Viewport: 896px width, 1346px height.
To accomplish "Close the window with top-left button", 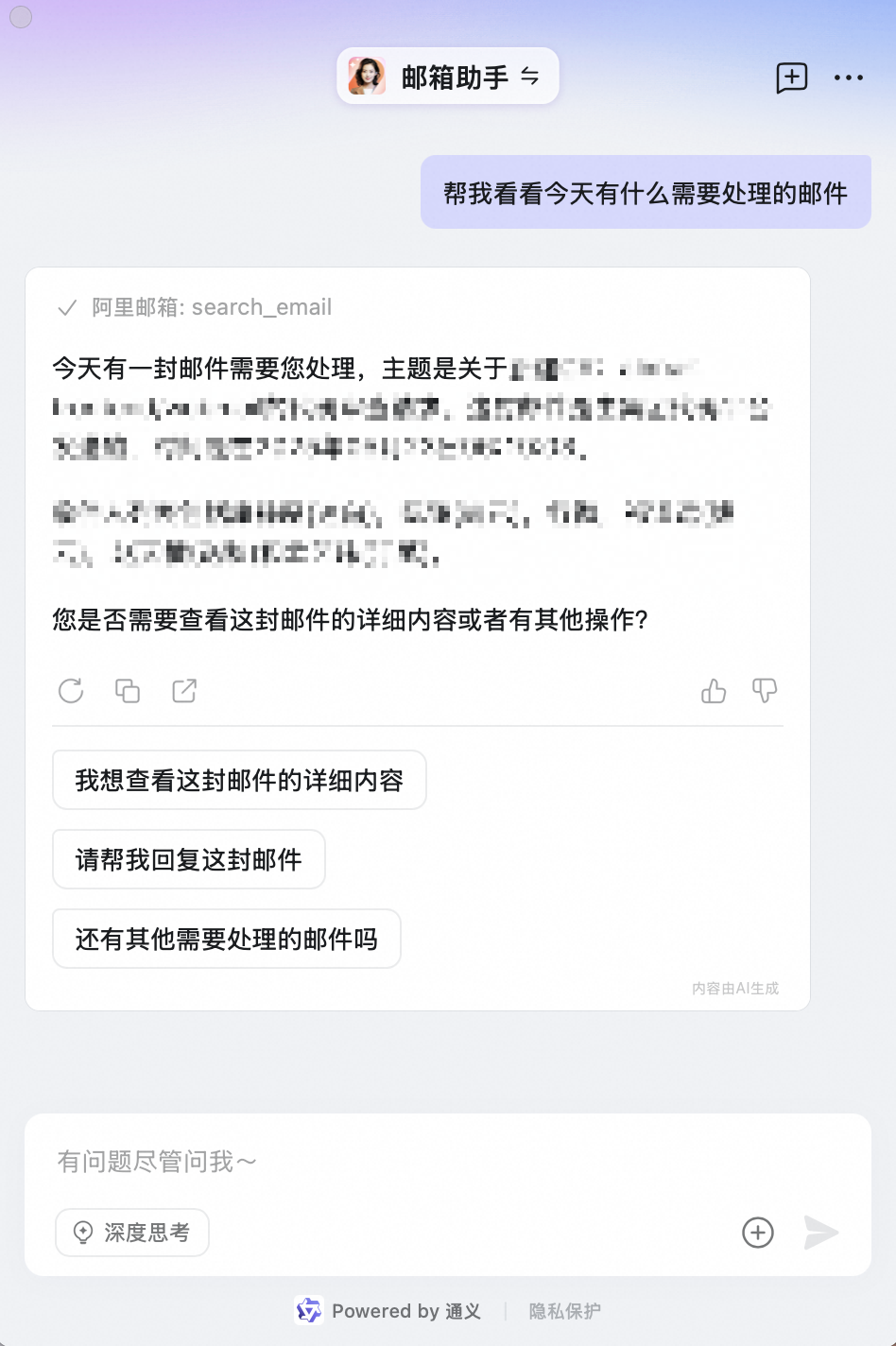I will pos(21,17).
